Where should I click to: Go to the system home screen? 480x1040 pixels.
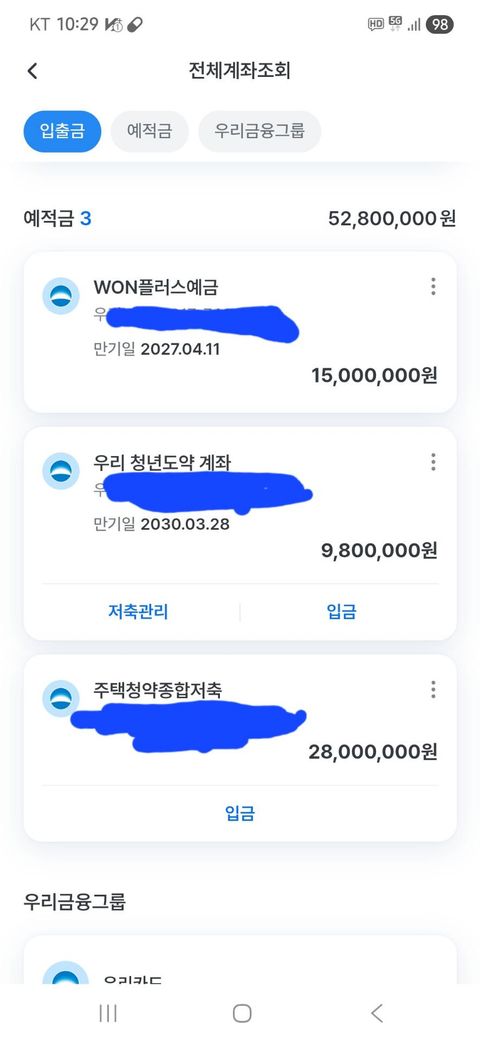tap(242, 1013)
